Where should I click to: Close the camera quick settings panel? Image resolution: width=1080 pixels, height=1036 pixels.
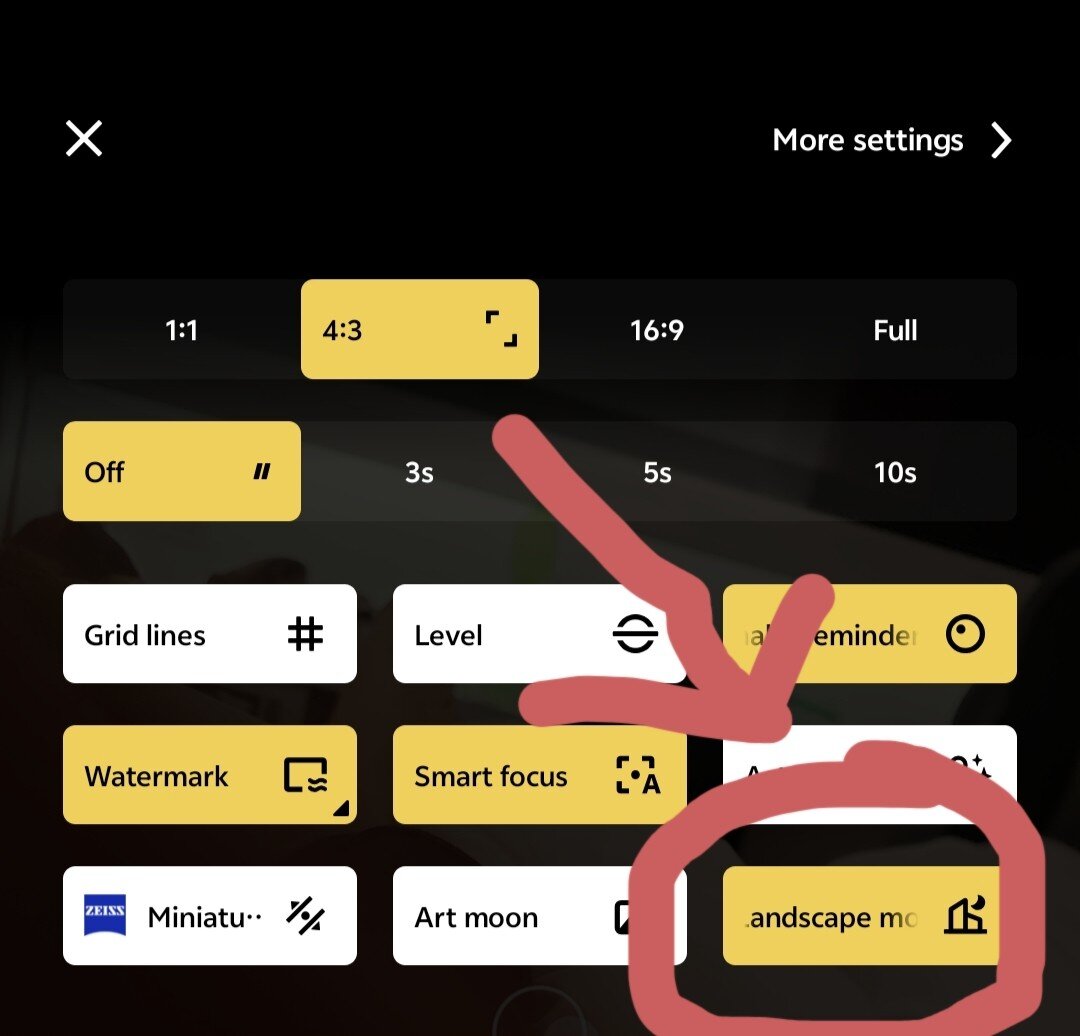[x=84, y=139]
